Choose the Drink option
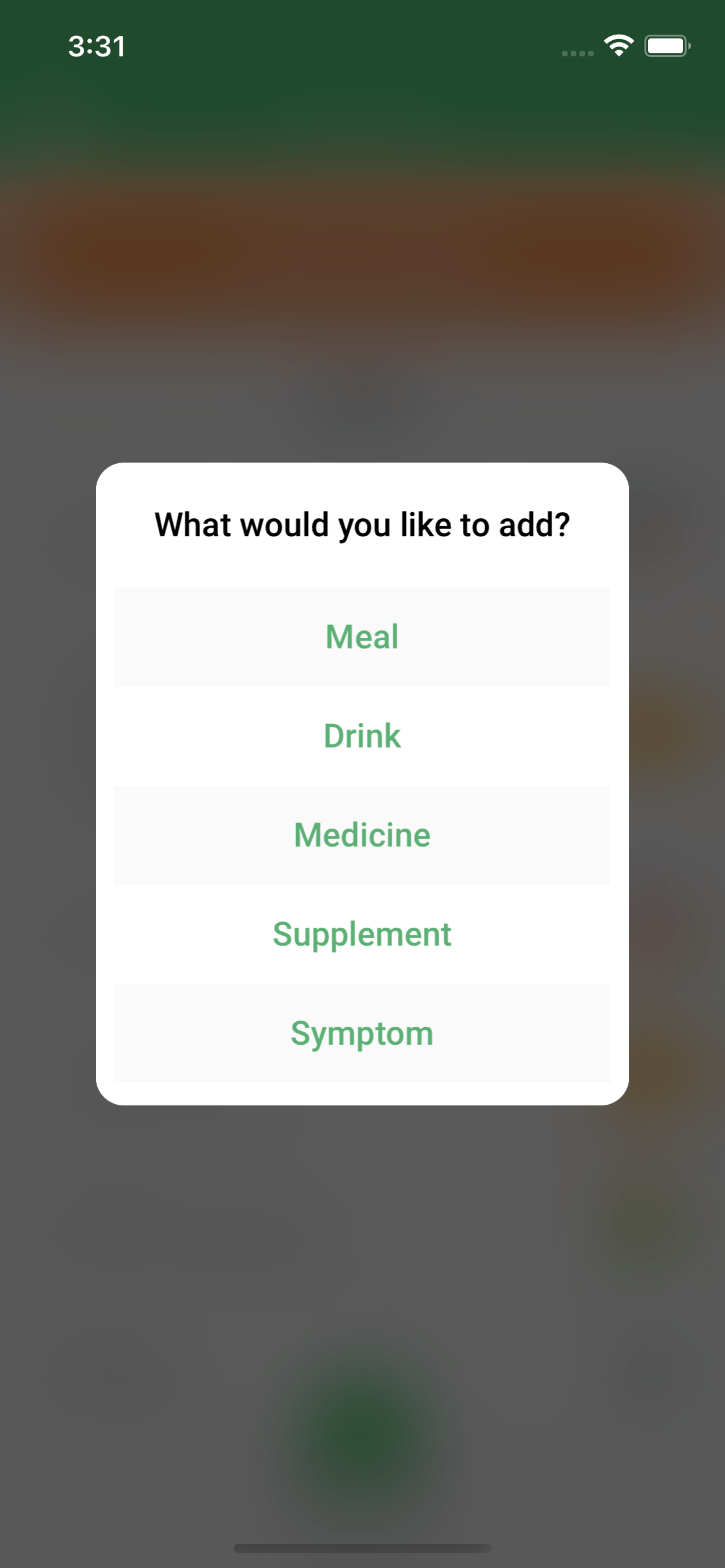 [x=362, y=736]
